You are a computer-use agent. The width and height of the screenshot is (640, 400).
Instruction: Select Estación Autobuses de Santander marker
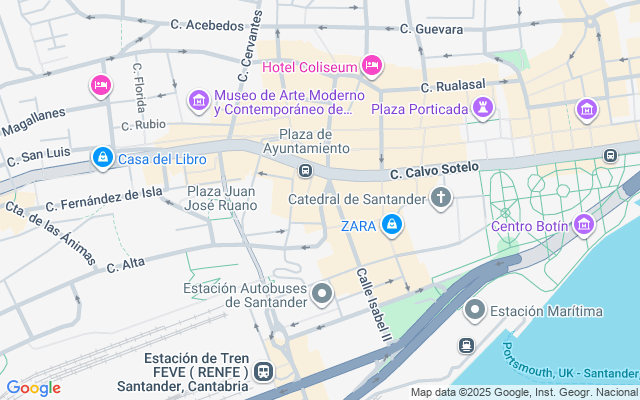coord(322,293)
